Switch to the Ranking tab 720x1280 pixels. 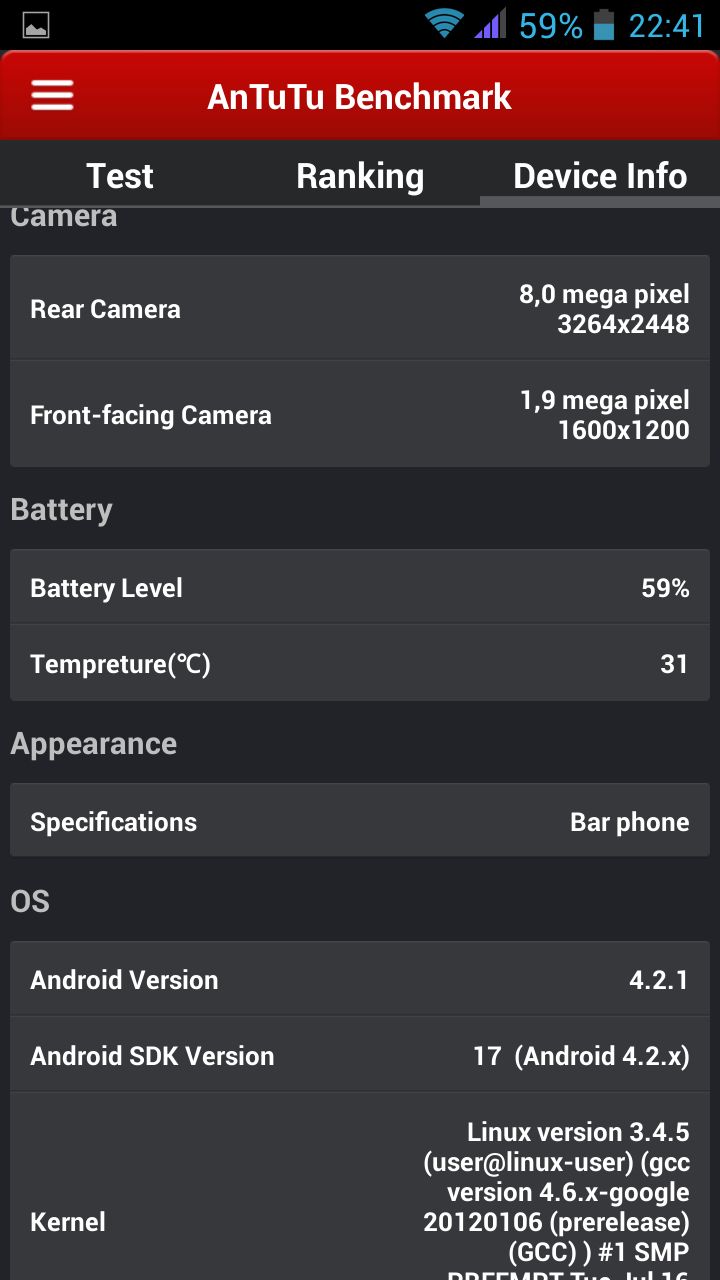[x=360, y=176]
